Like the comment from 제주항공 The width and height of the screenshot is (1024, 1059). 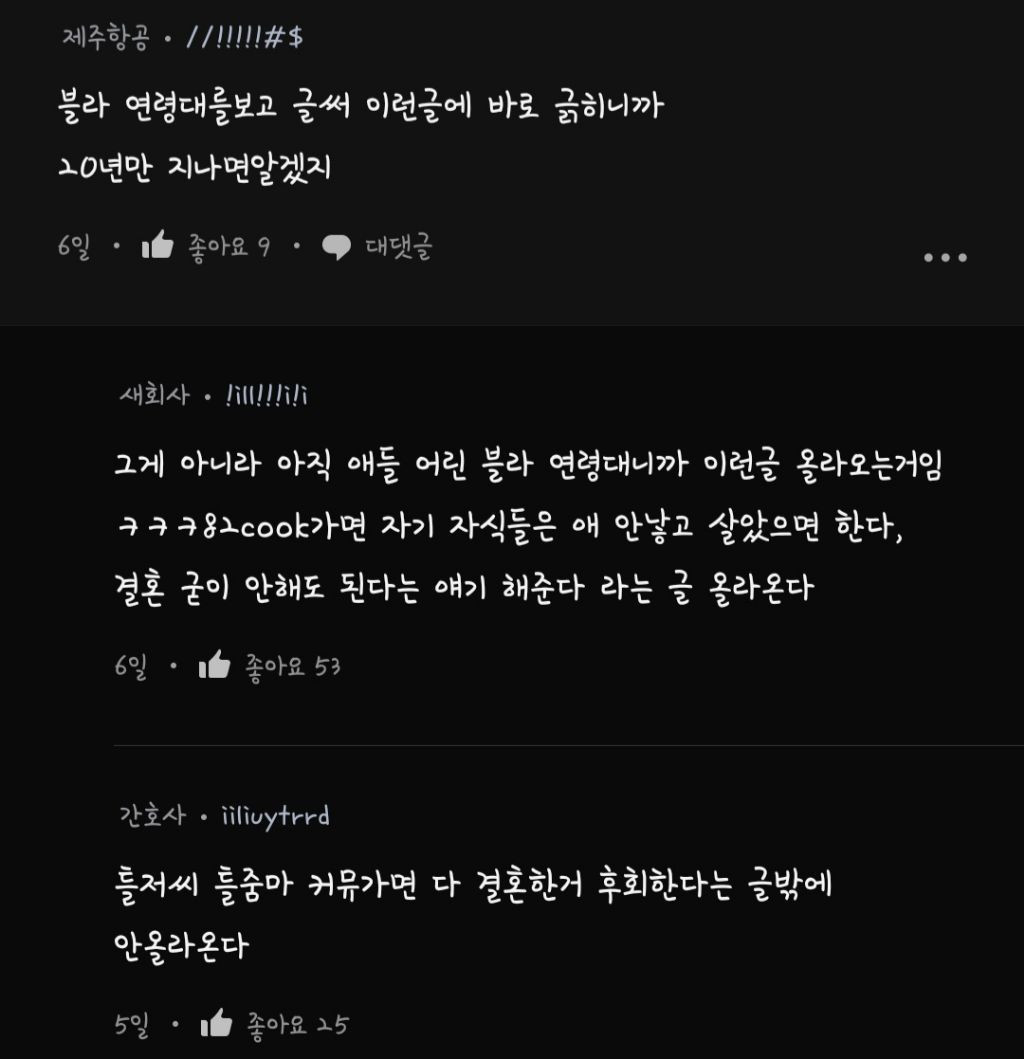point(158,247)
